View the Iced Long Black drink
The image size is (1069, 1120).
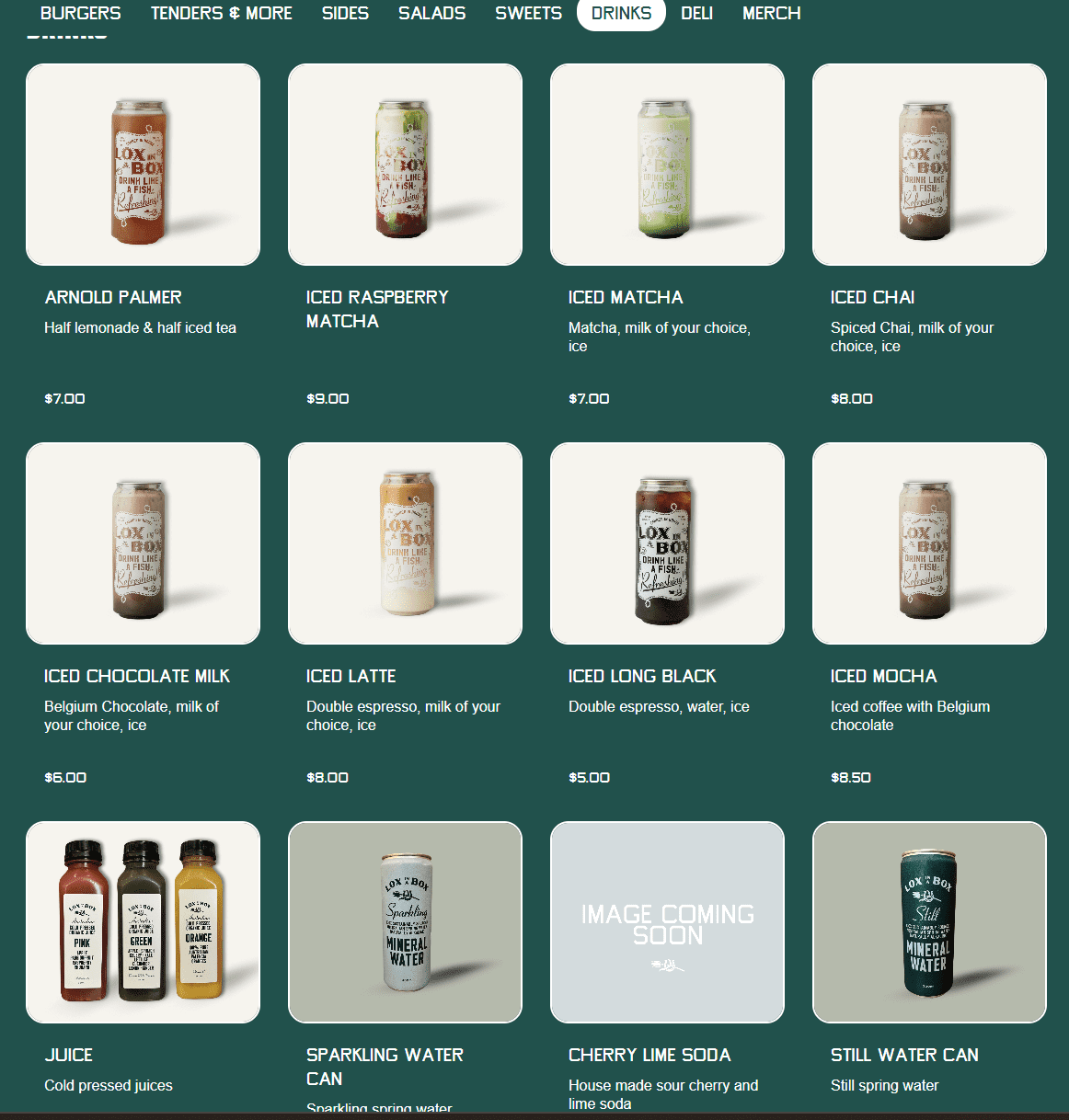point(667,544)
